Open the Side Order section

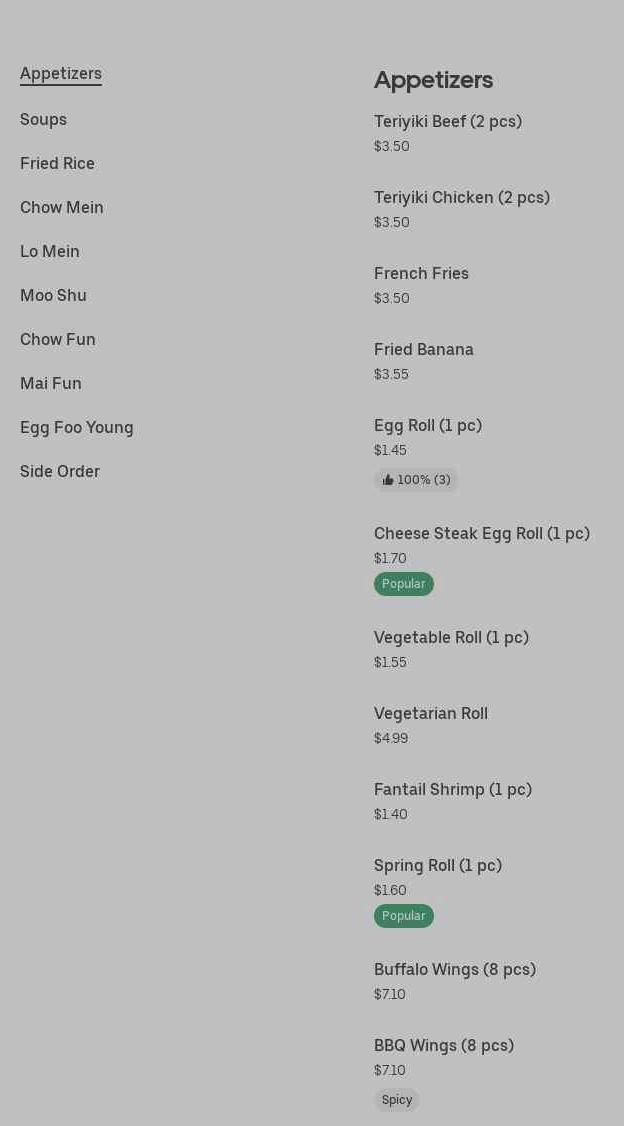click(60, 471)
